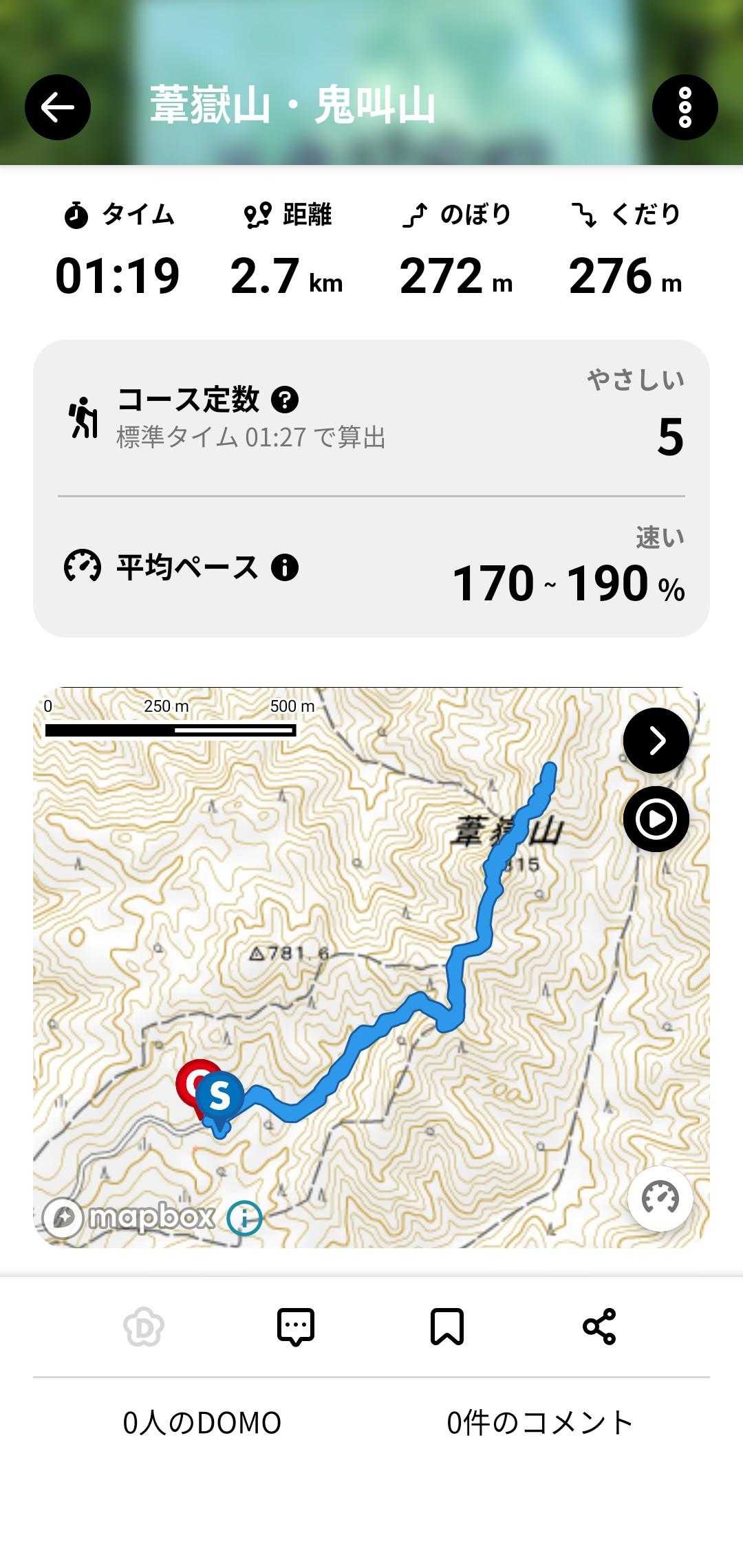Toggle the pace gauge on the map

[x=660, y=1199]
